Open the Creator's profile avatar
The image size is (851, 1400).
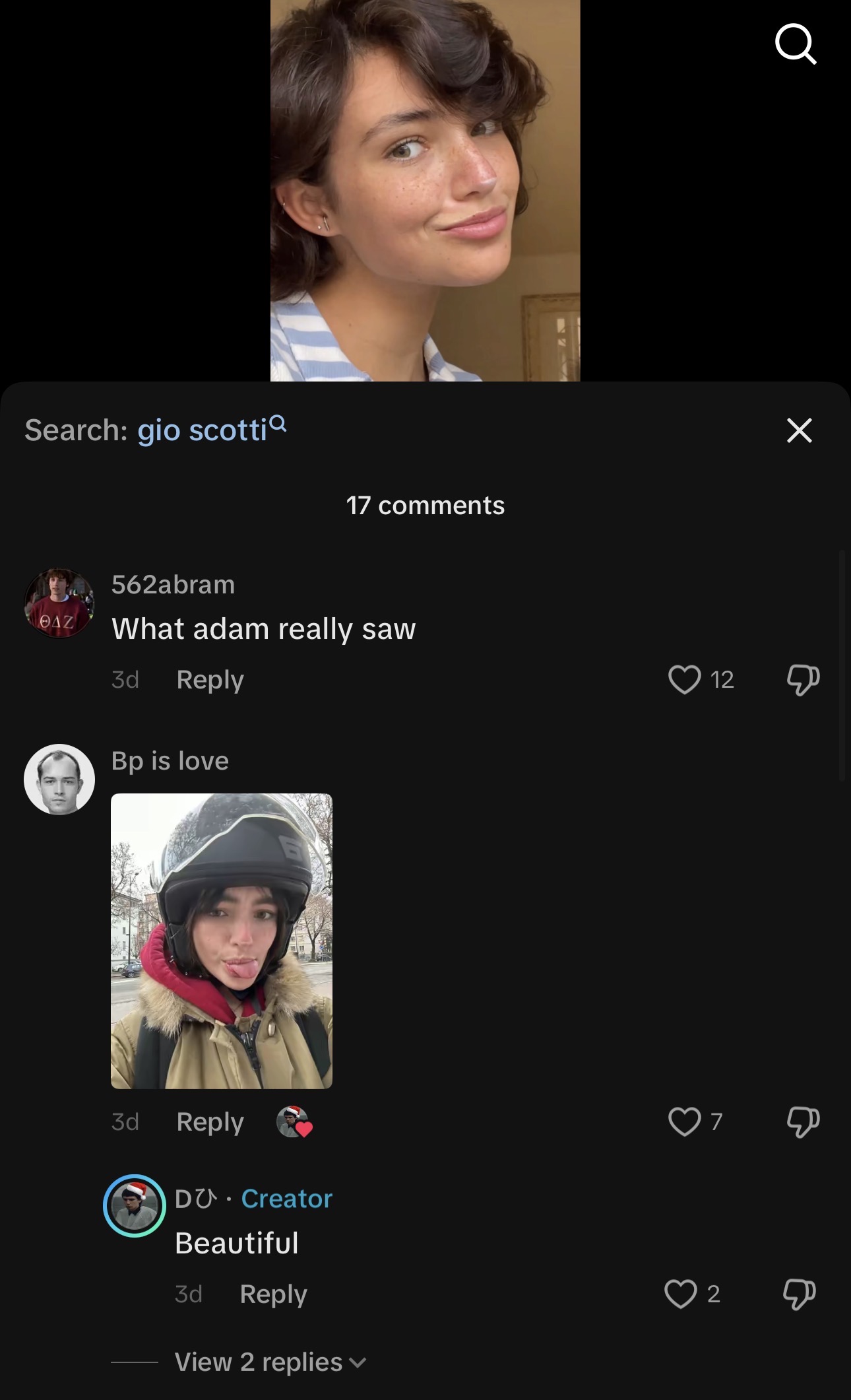(x=135, y=1205)
